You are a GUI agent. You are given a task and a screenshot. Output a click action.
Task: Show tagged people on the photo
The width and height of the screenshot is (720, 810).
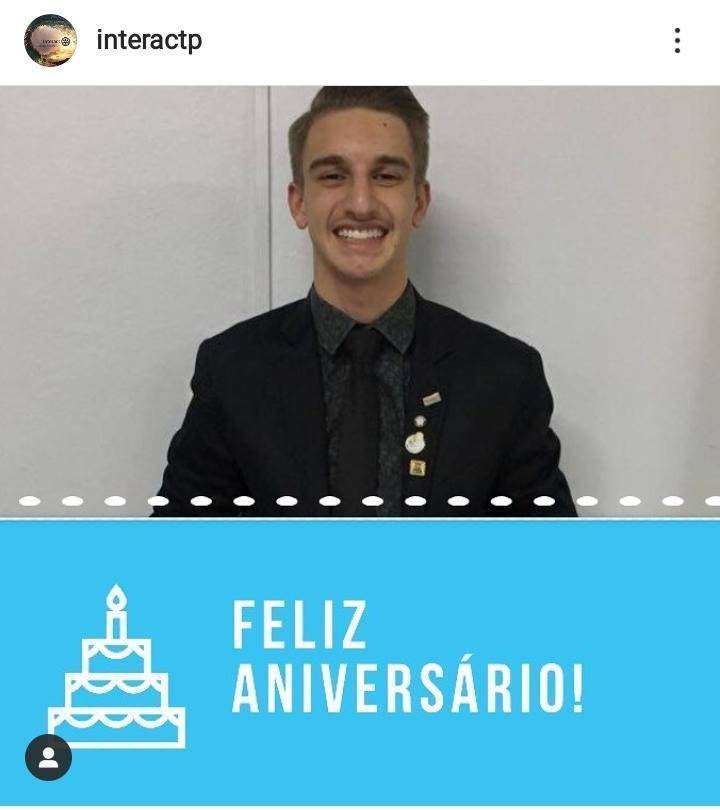click(x=48, y=757)
